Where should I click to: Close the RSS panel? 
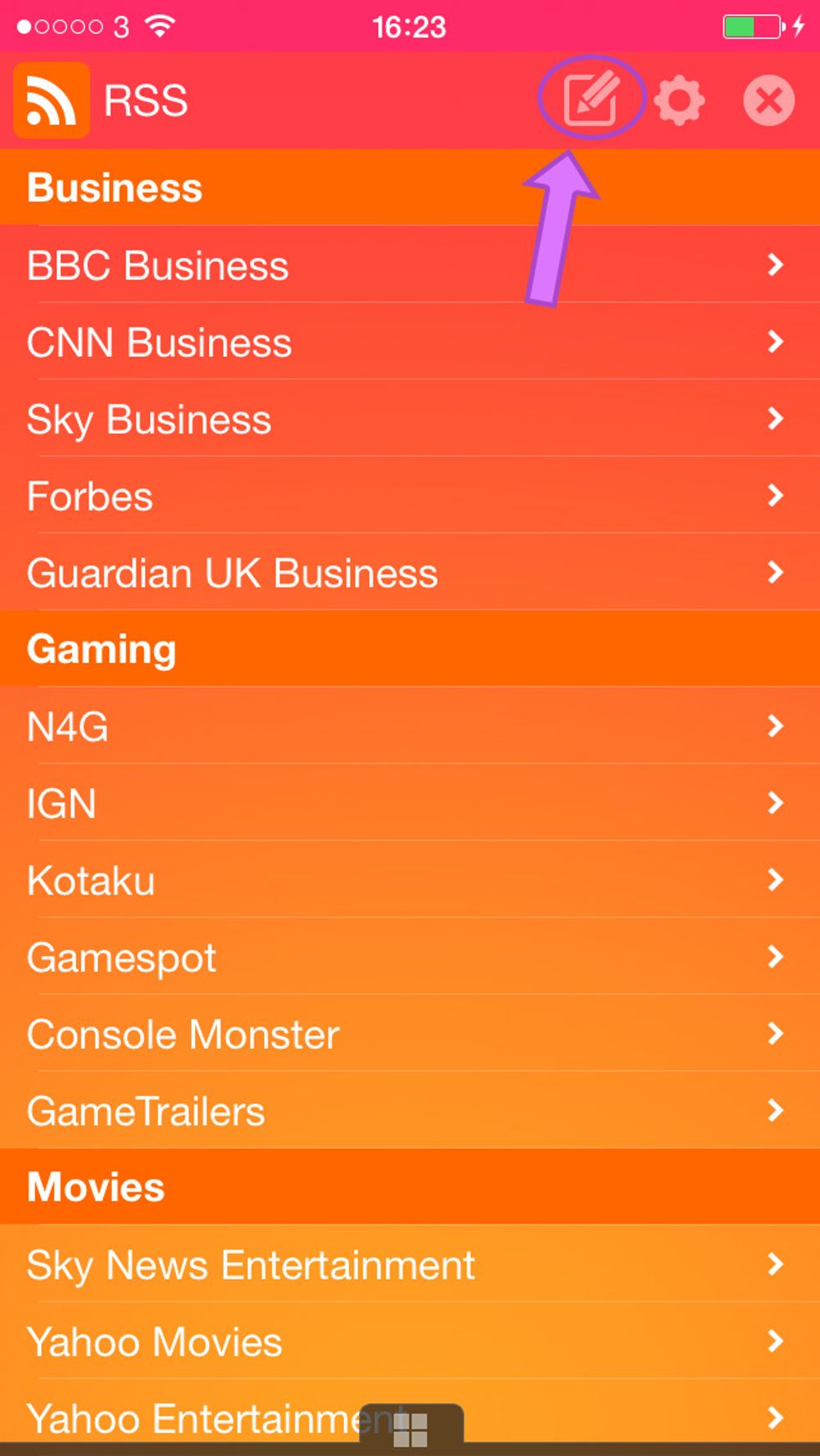[x=769, y=100]
